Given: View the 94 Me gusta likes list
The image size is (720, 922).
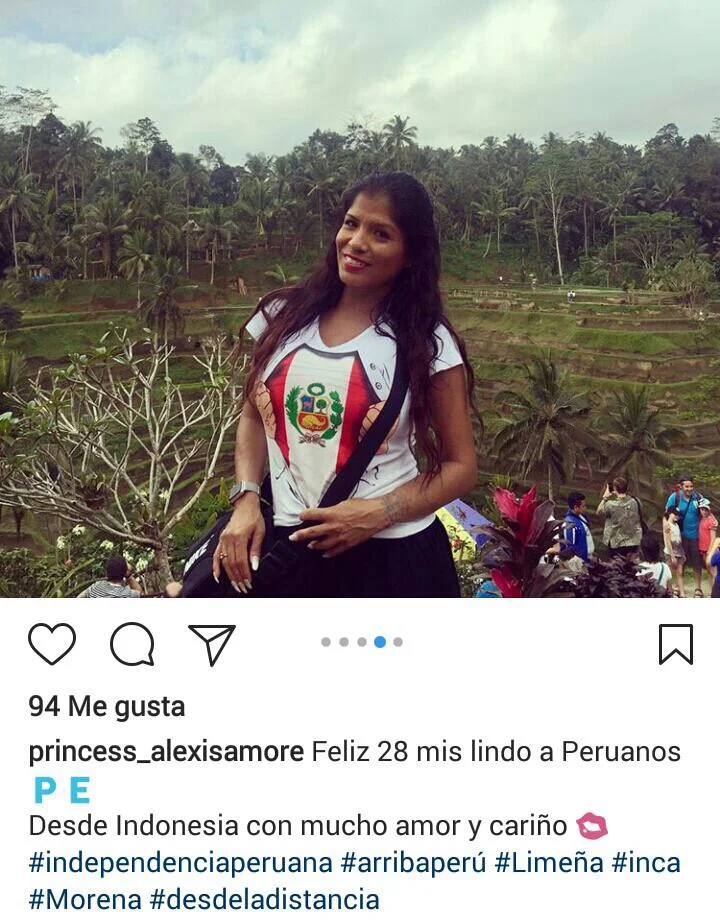Looking at the screenshot, I should [107, 706].
